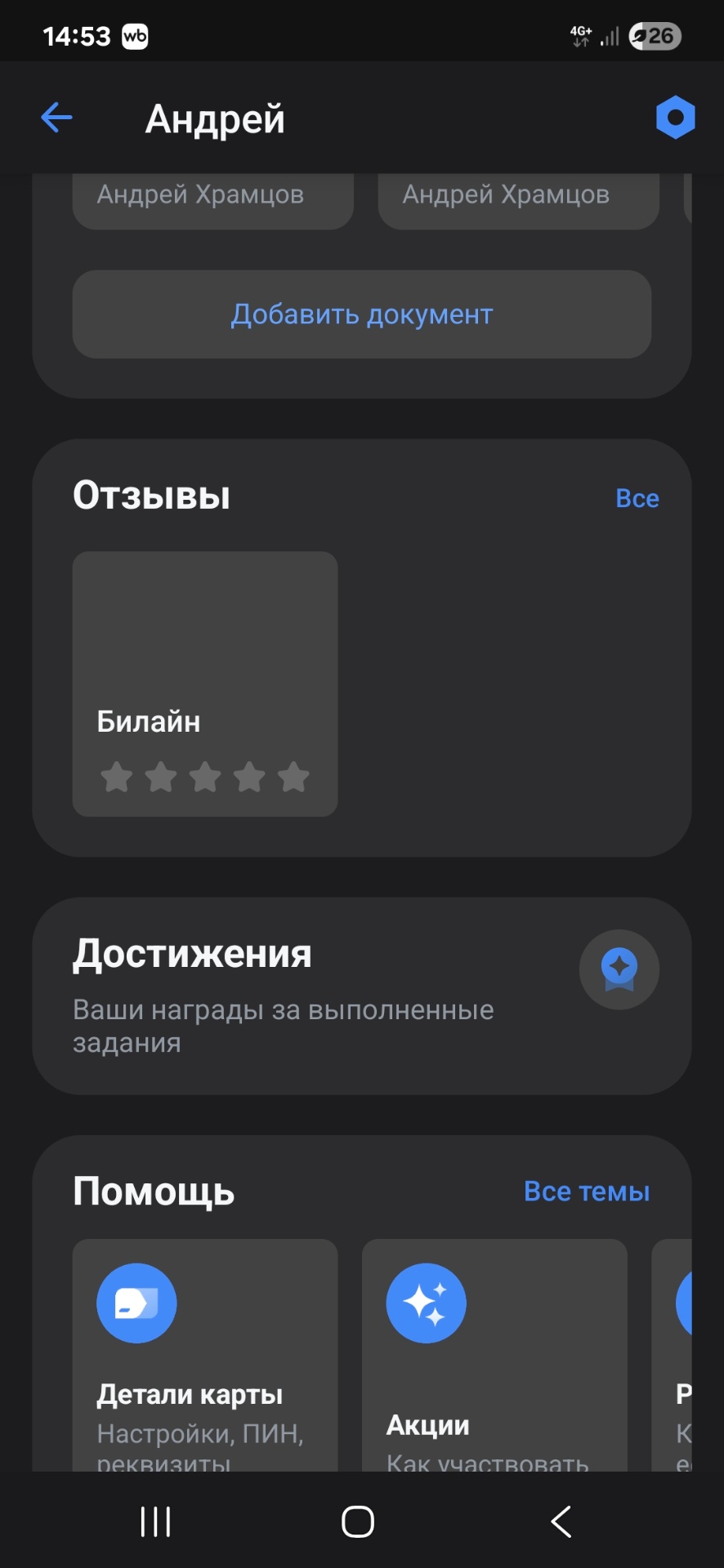Show all help topics via Все темы

(x=586, y=1192)
